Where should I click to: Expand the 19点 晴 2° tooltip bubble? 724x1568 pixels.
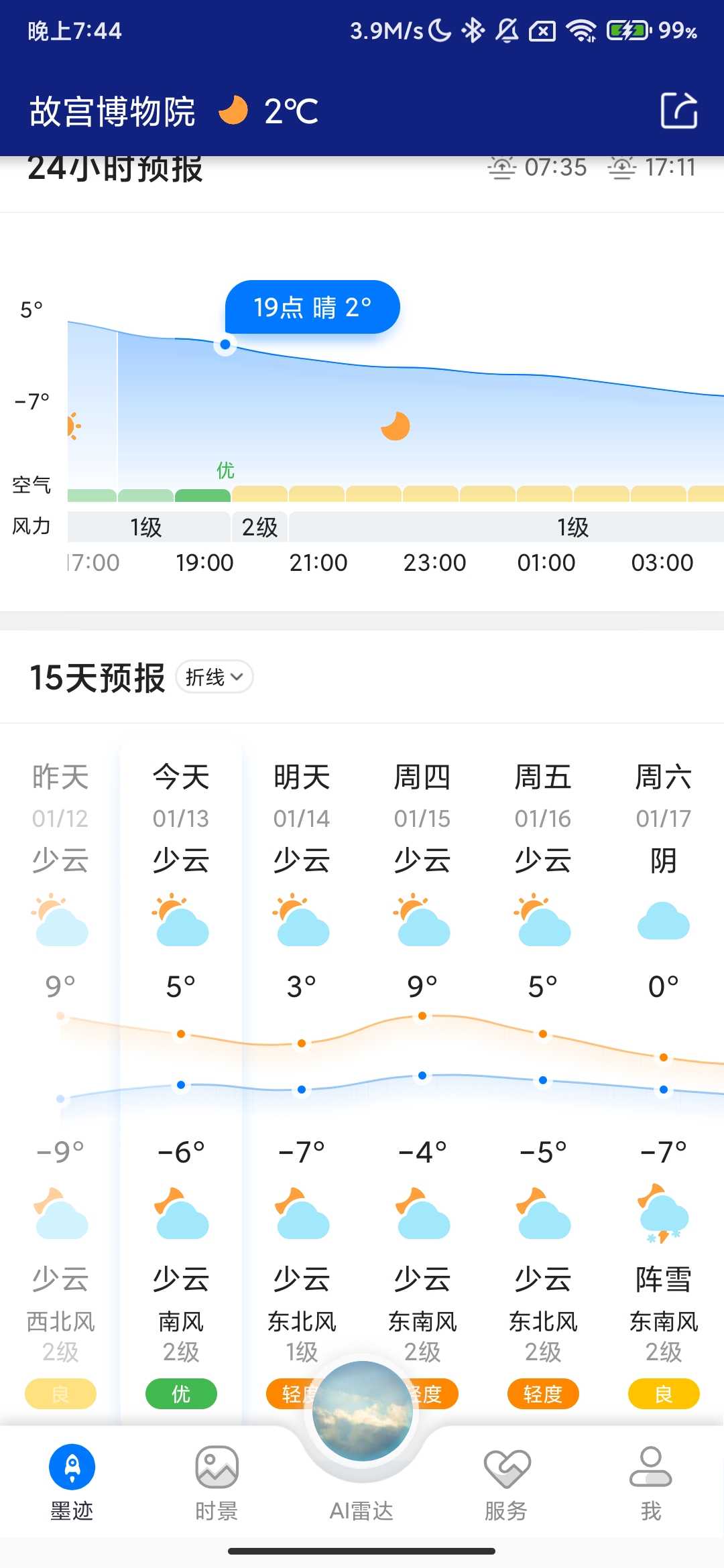pos(312,306)
